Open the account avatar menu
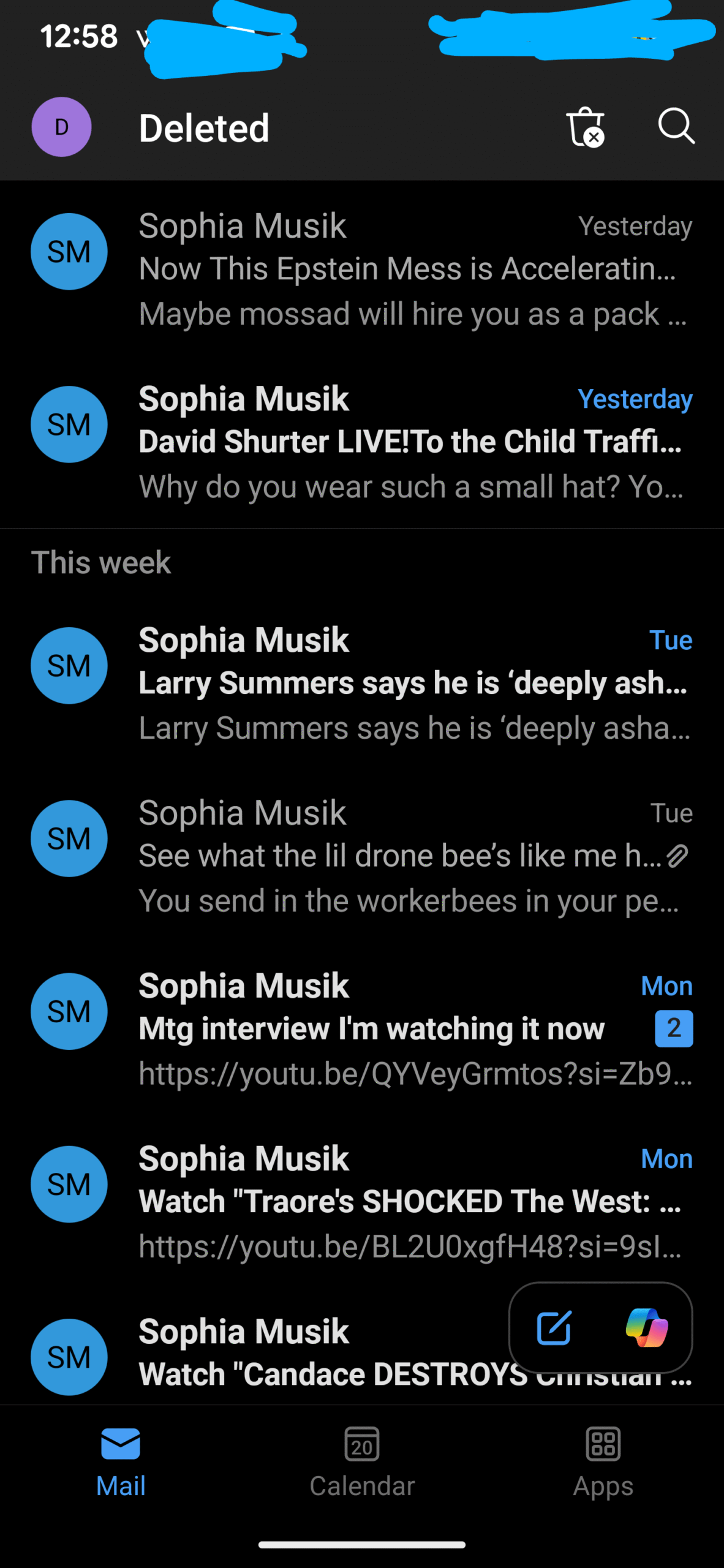This screenshot has width=724, height=1568. (x=61, y=127)
